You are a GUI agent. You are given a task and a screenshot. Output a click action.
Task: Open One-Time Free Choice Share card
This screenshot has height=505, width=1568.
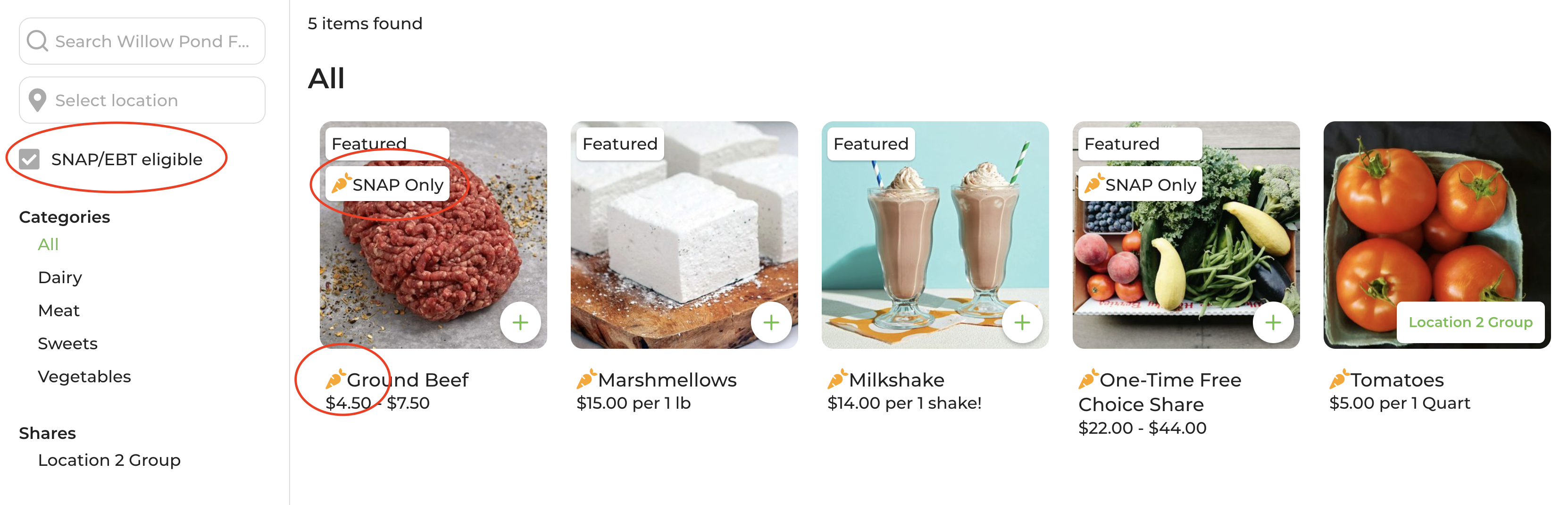1185,256
